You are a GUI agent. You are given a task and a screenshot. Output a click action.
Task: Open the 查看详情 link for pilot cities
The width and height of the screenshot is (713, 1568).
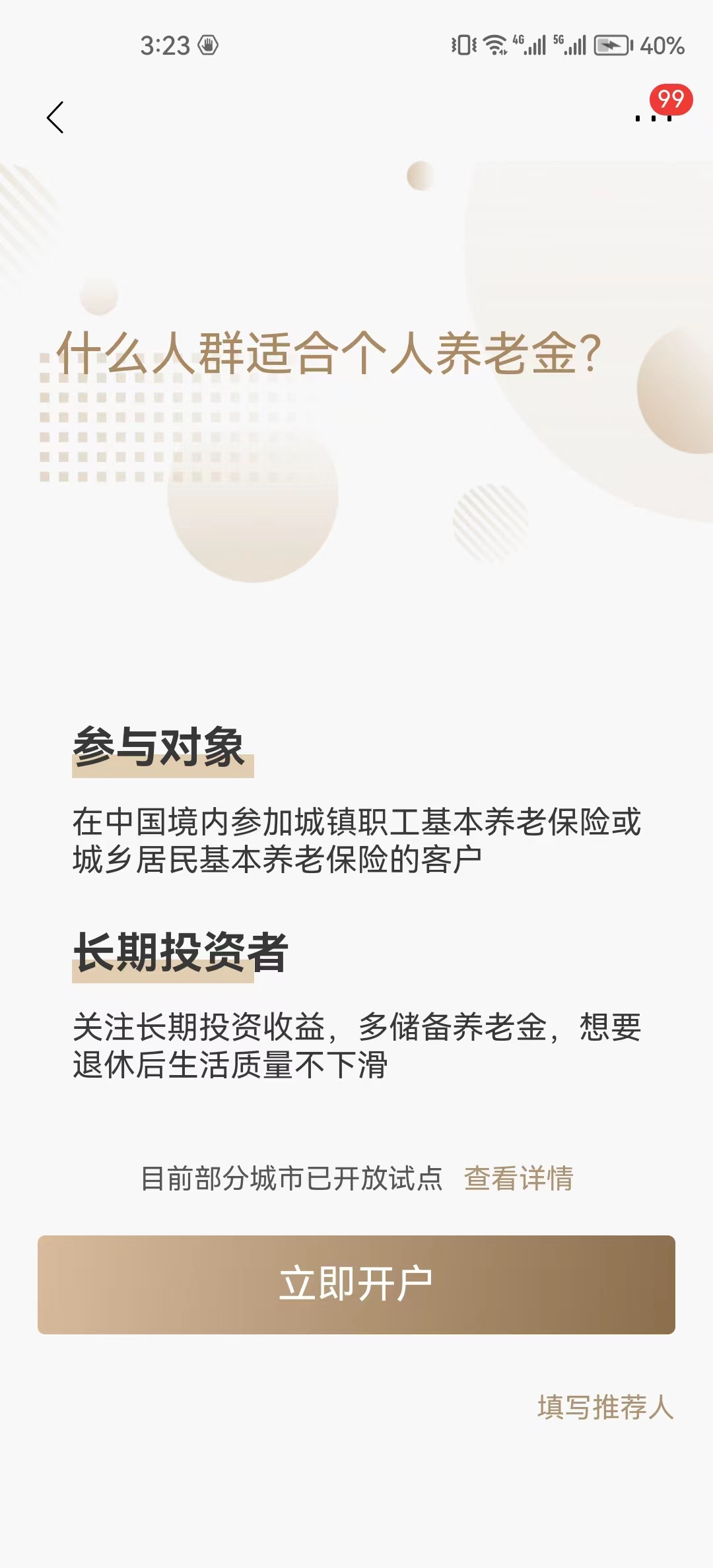518,1178
